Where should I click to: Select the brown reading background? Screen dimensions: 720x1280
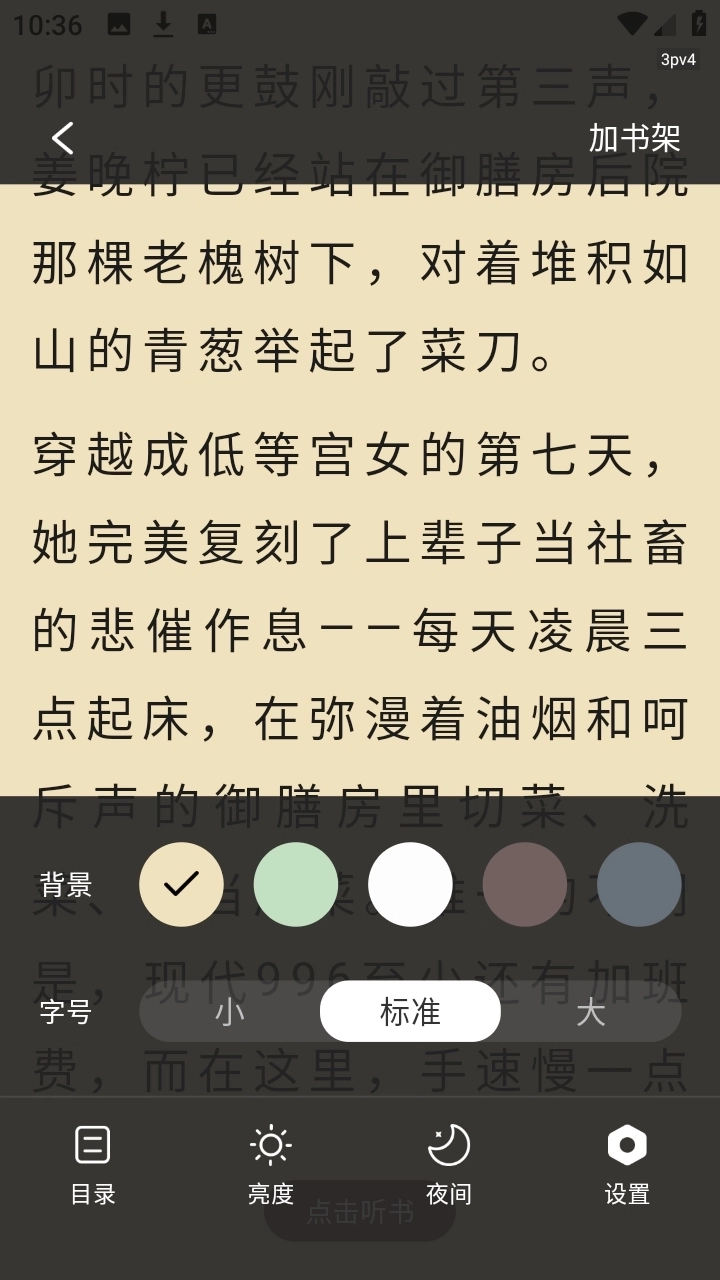coord(524,884)
